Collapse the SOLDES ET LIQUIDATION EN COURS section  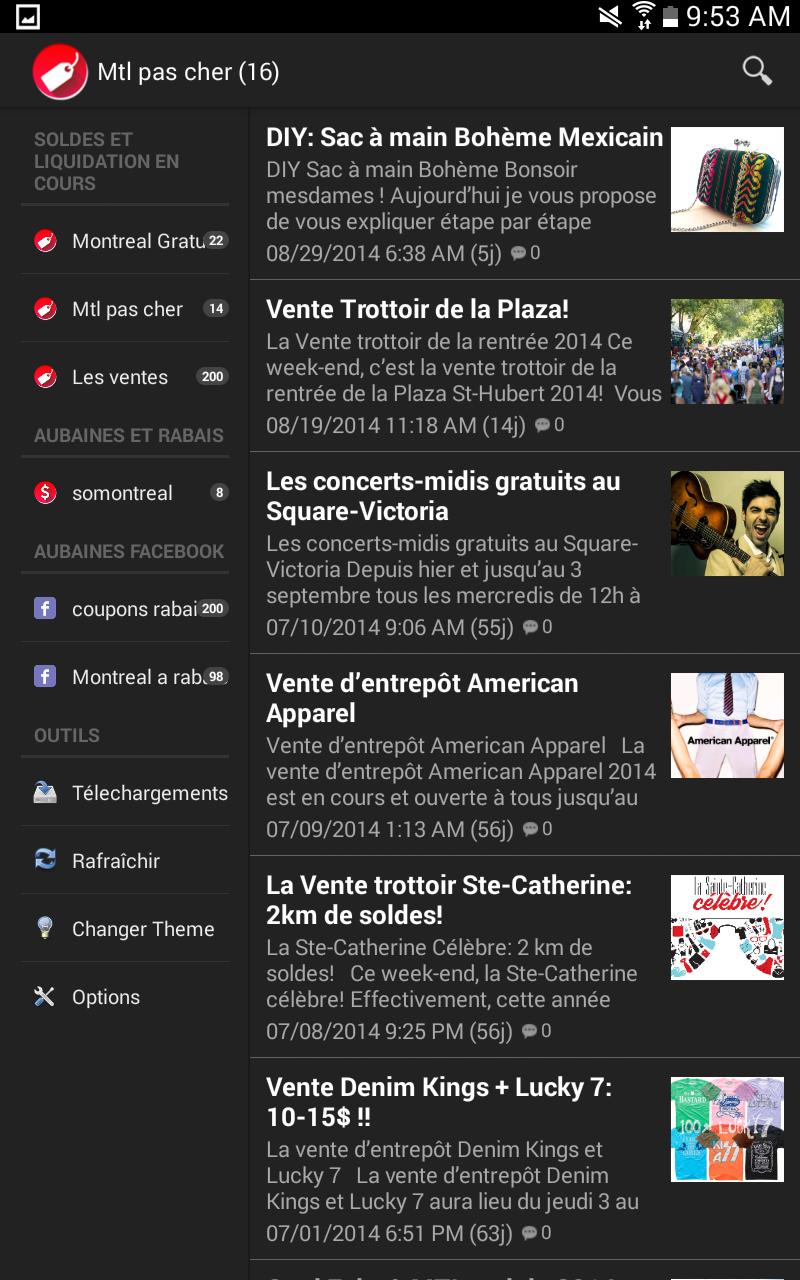coord(110,160)
